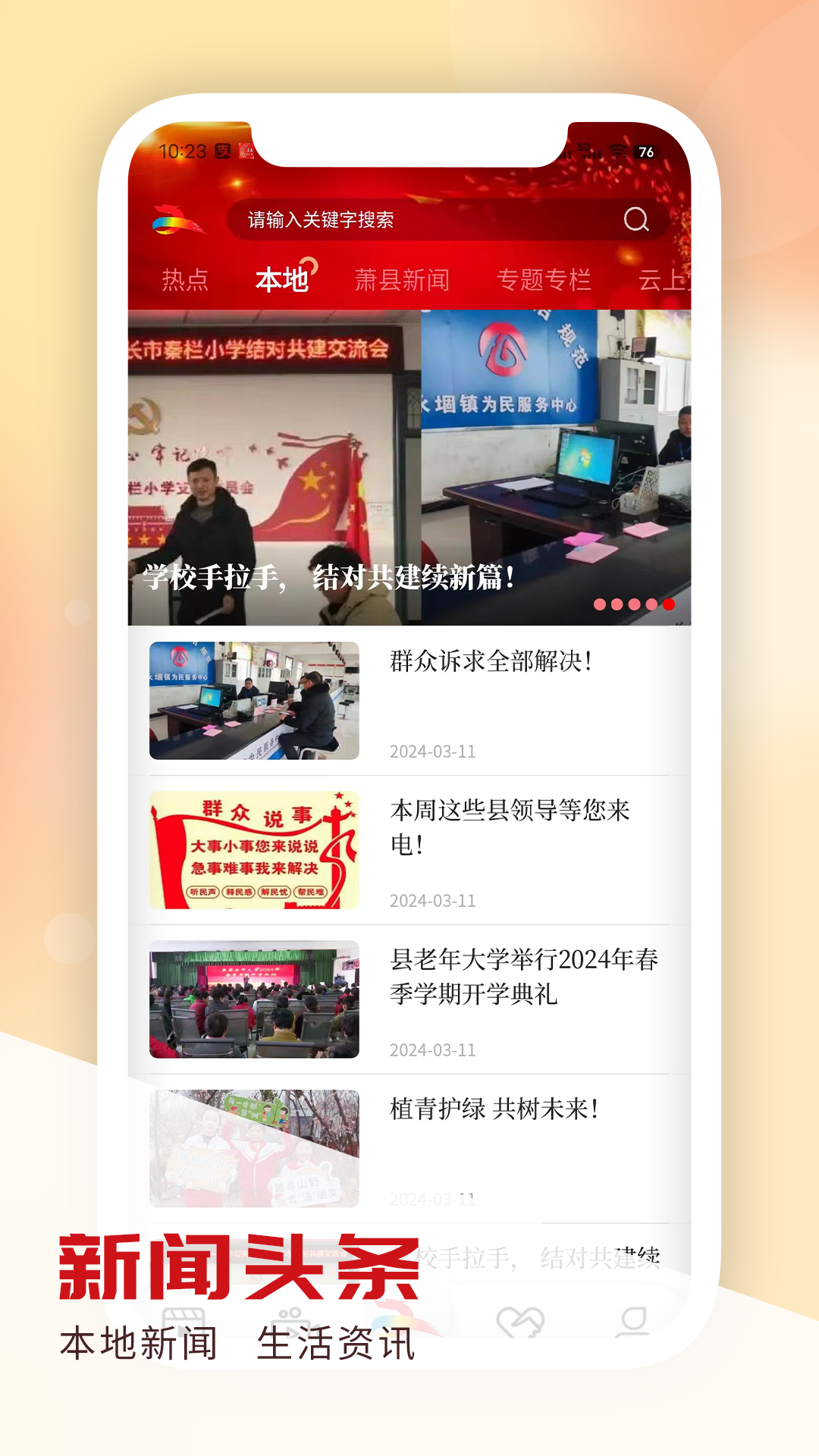Viewport: 819px width, 1456px height.
Task: Select the last carousel indicator dot
Action: pos(670,605)
